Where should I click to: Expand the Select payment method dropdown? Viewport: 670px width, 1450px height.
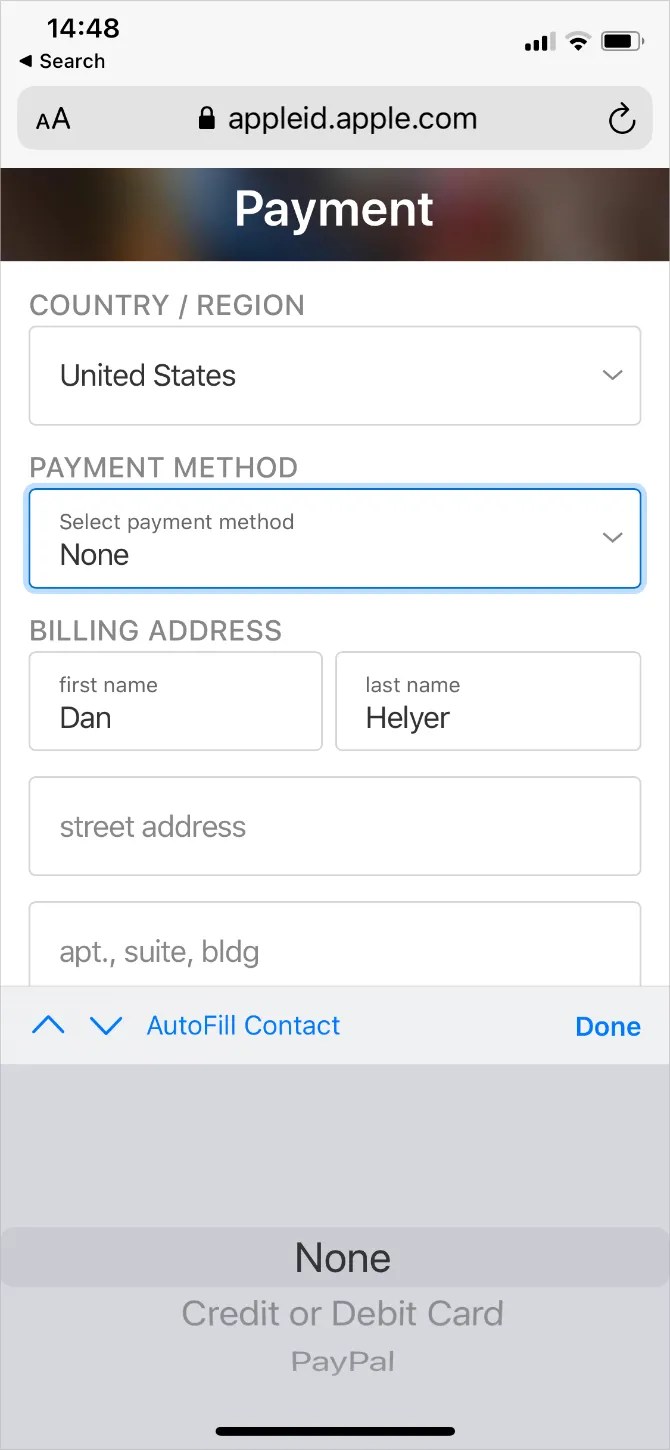[334, 538]
